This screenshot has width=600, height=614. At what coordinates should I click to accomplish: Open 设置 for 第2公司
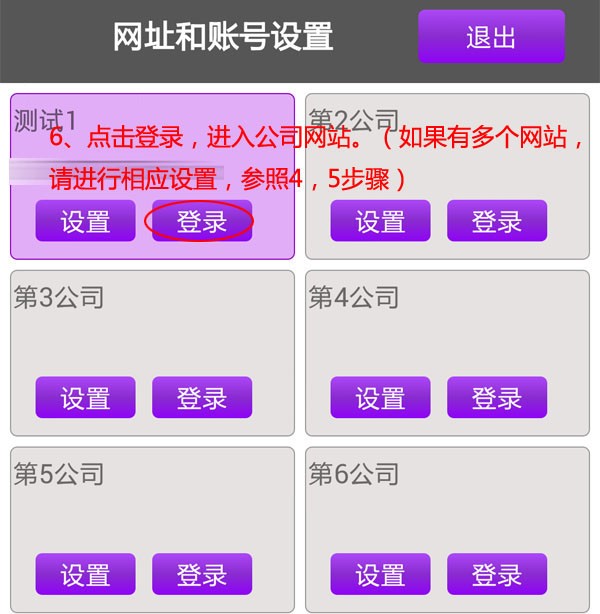pyautogui.click(x=380, y=221)
